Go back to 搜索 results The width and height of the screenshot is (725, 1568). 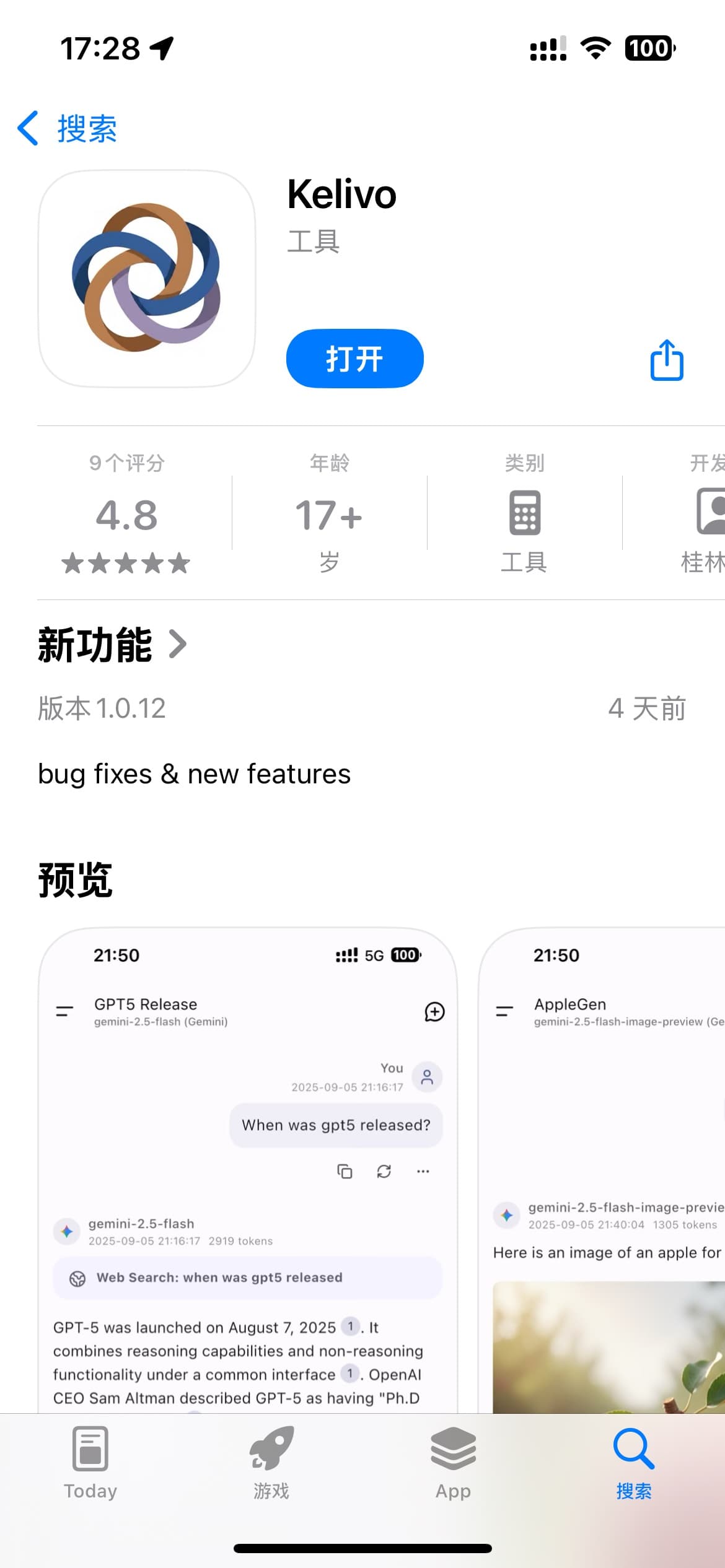point(68,129)
